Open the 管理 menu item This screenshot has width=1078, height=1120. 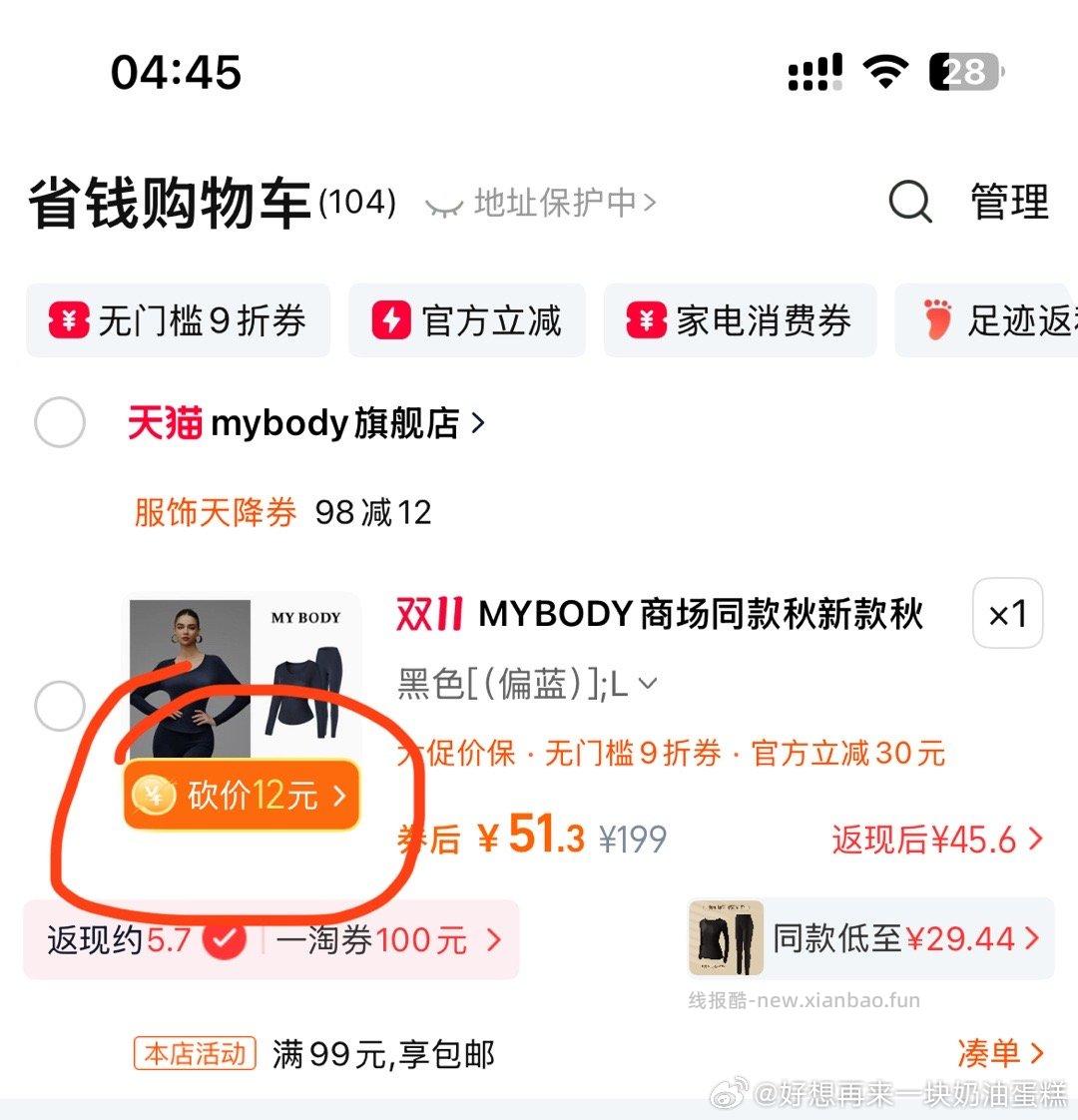1008,202
